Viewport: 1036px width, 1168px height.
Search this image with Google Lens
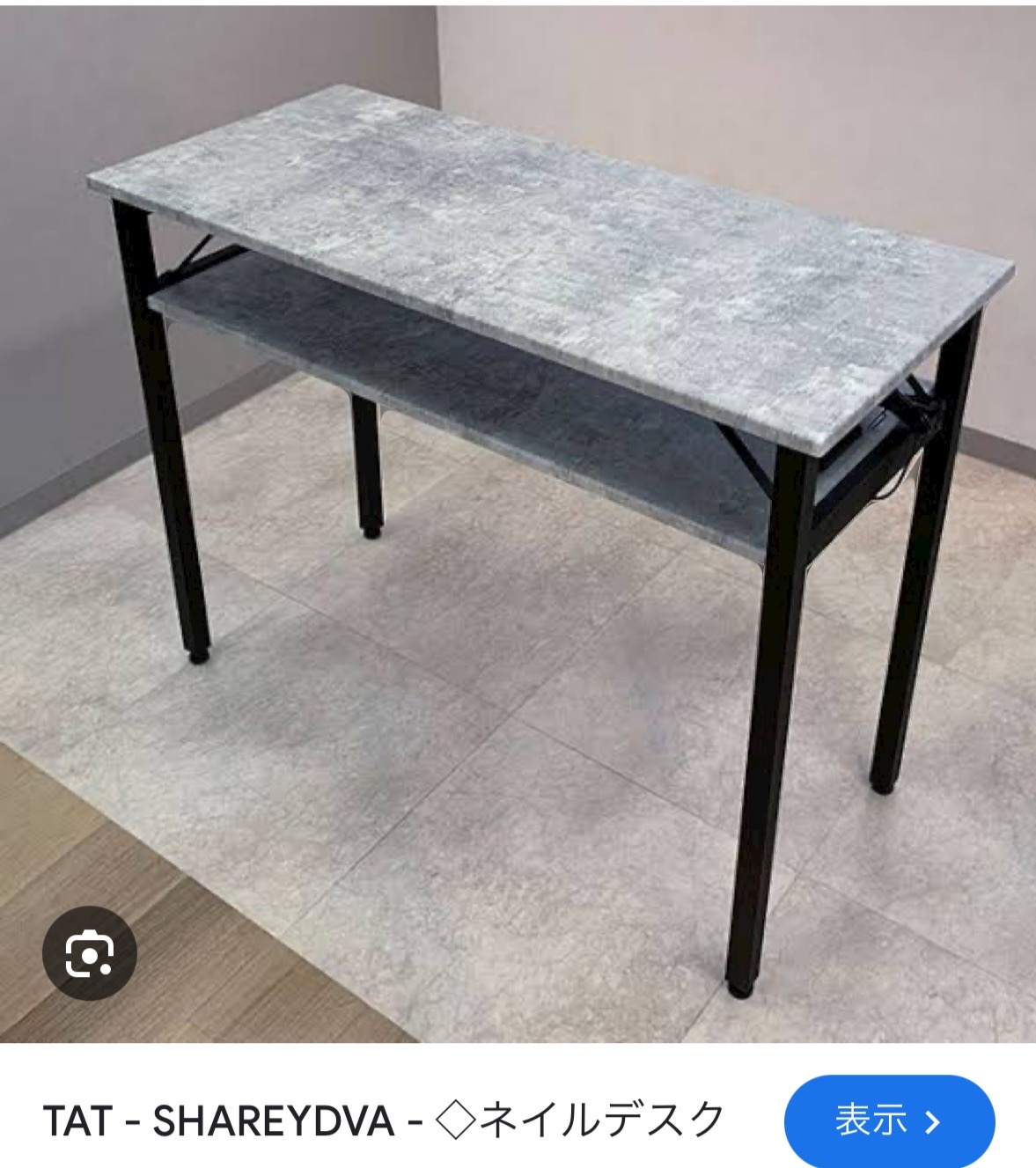pyautogui.click(x=90, y=953)
